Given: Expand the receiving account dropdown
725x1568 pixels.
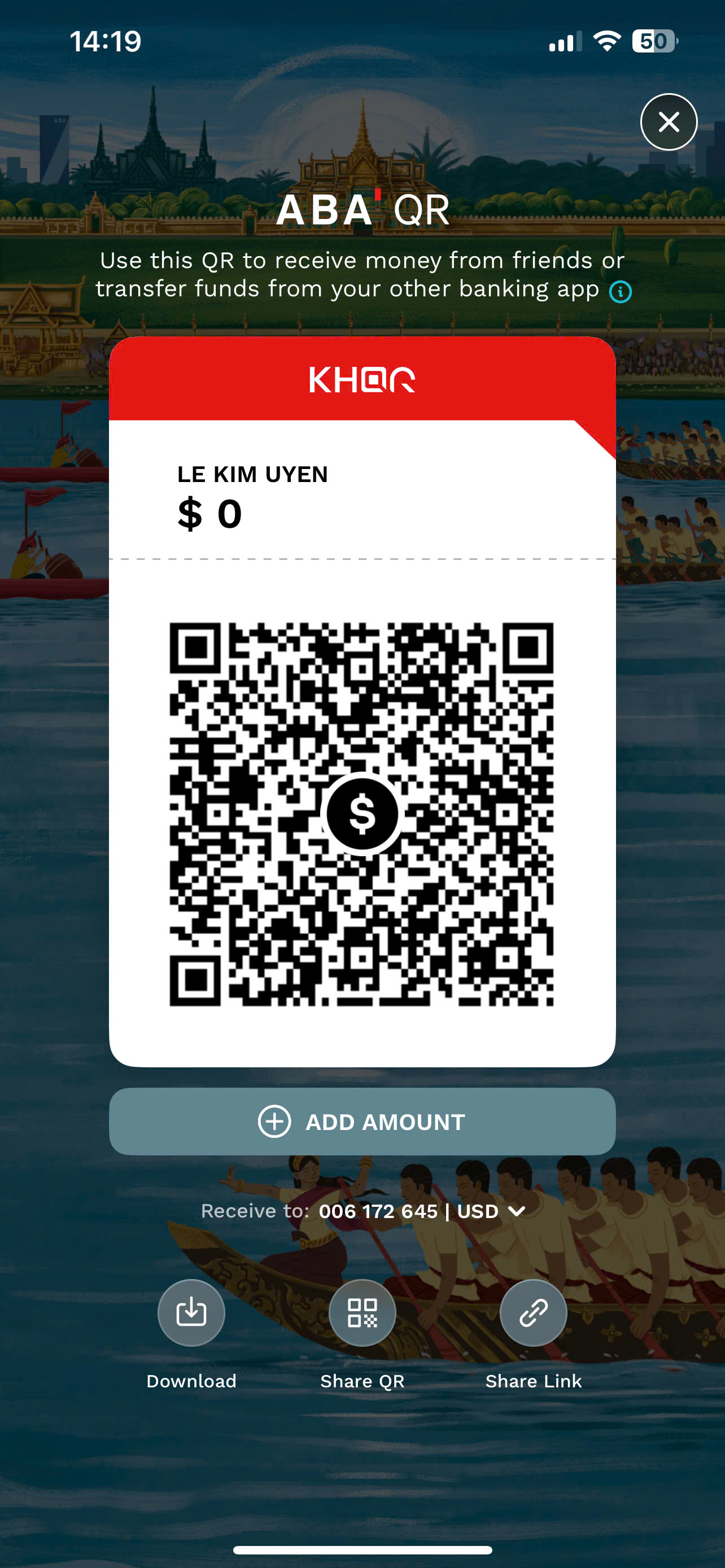Looking at the screenshot, I should 516,1211.
